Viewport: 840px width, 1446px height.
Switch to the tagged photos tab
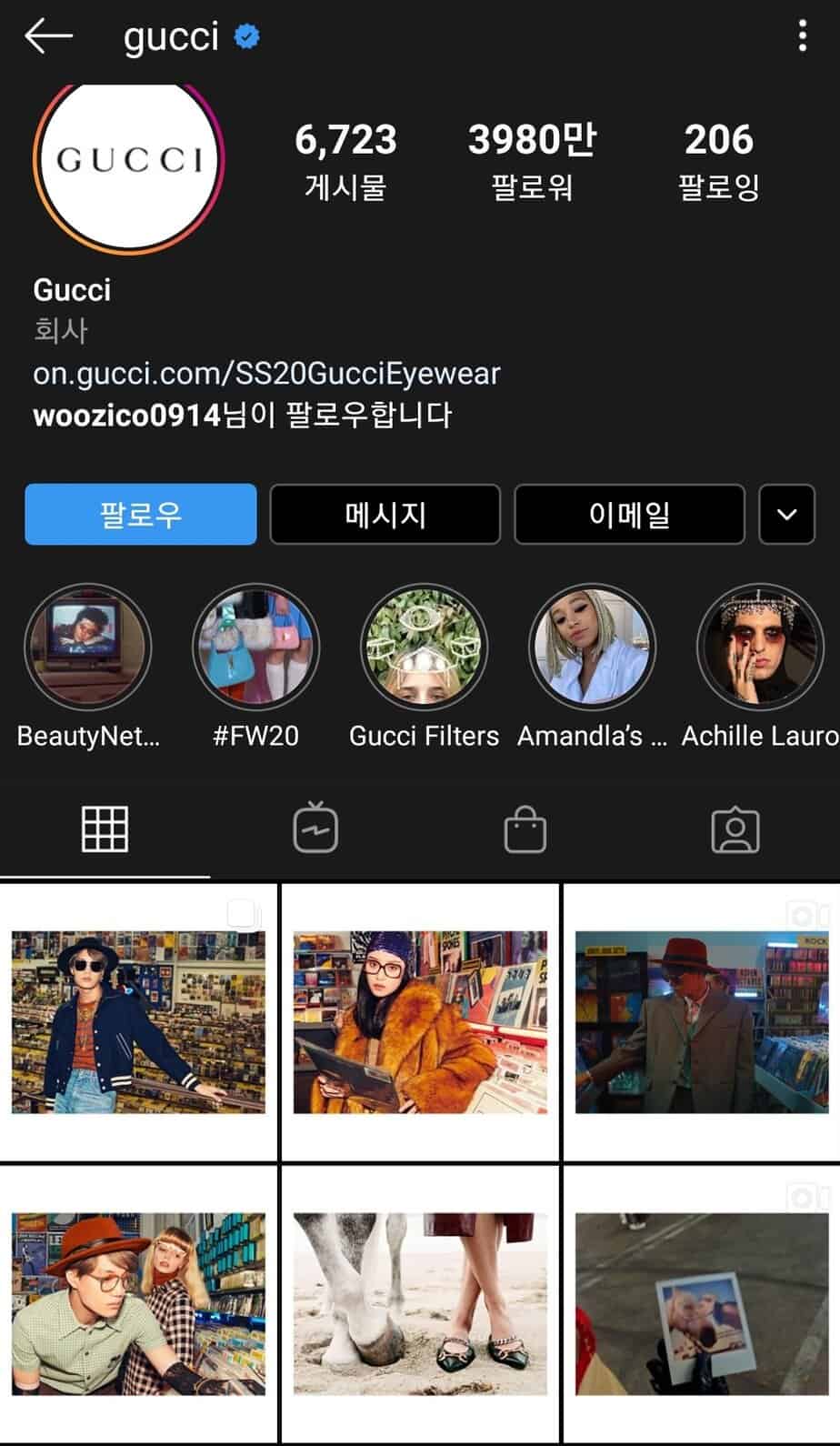point(735,828)
